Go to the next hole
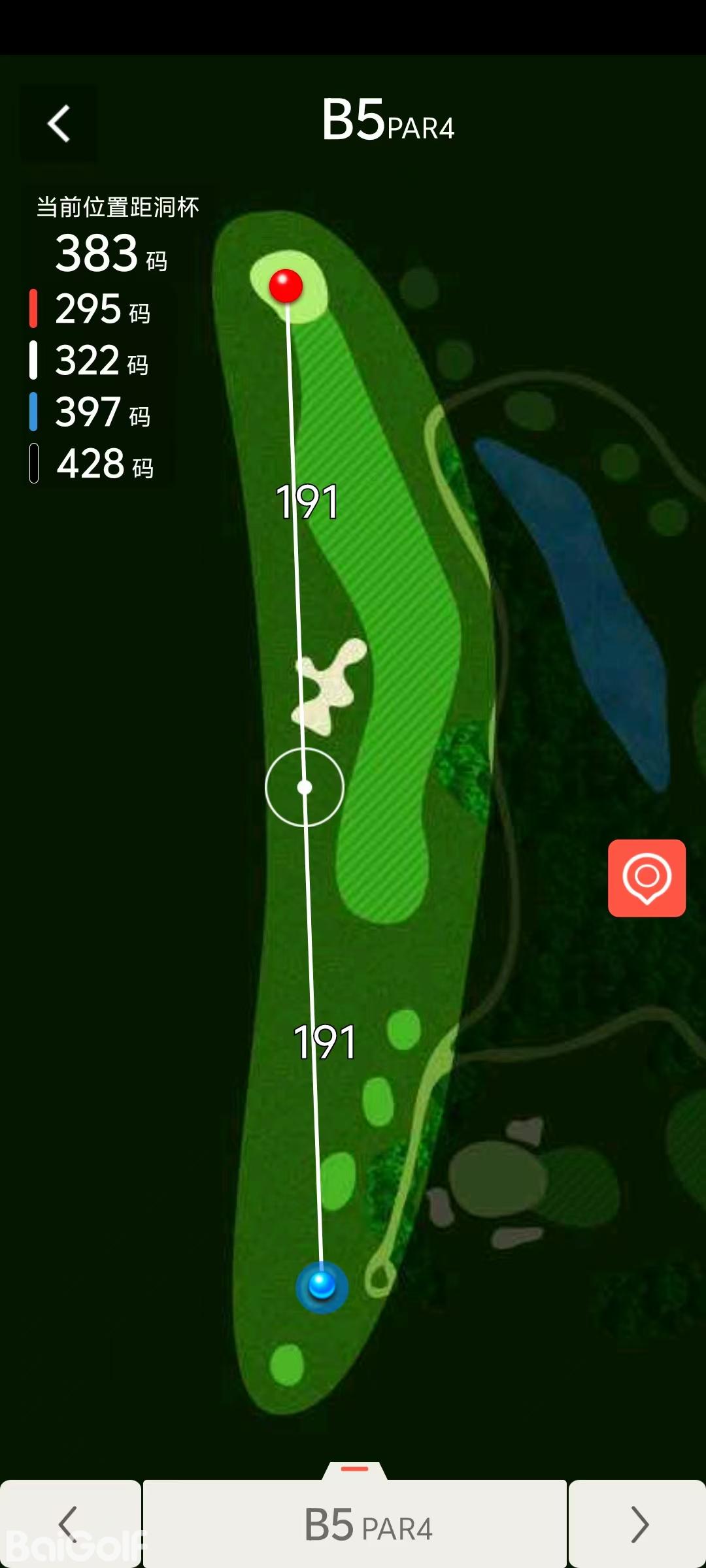The height and width of the screenshot is (1568, 706). [637, 1524]
